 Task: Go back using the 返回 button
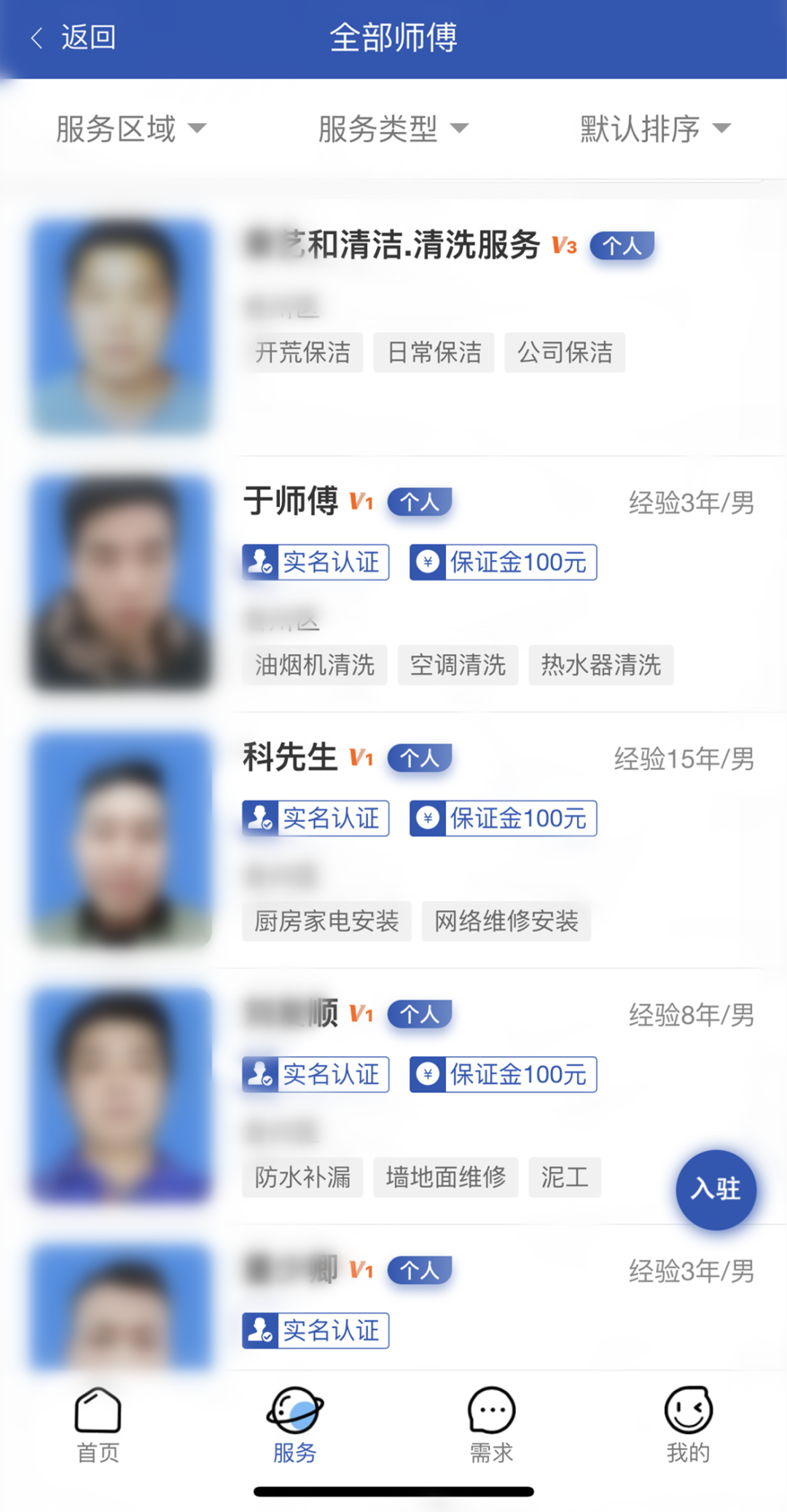coord(73,38)
